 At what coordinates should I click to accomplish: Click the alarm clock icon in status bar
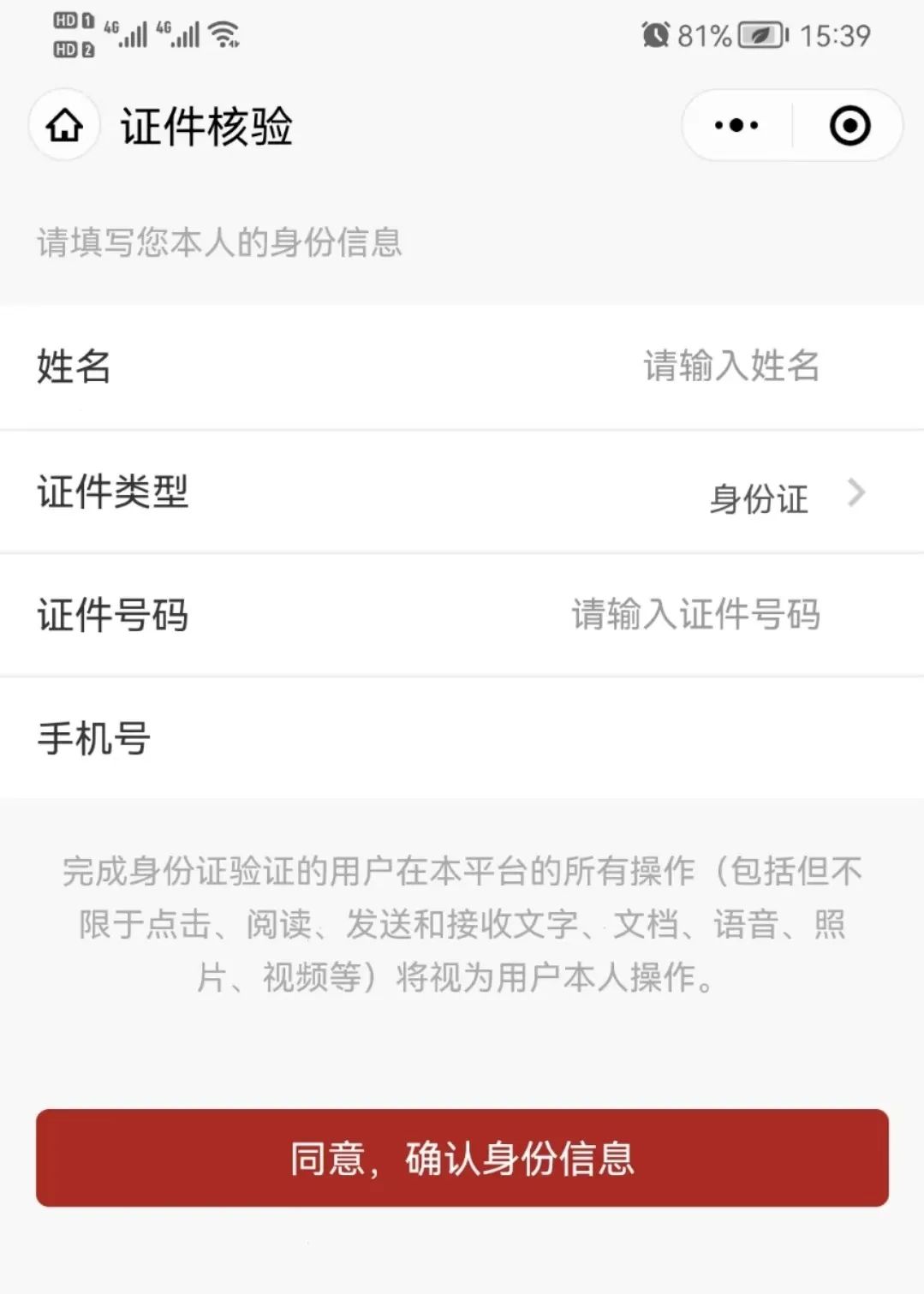click(654, 35)
